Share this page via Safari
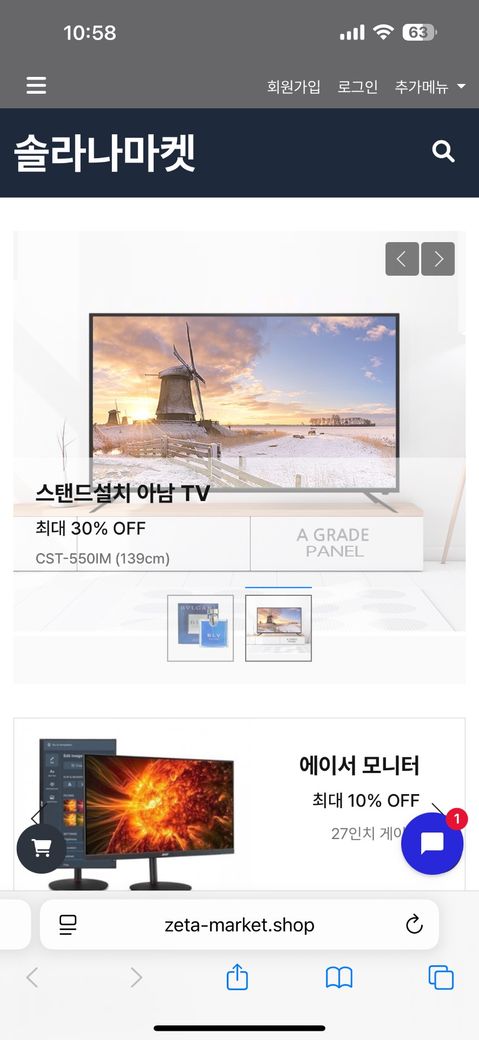Screen dimensions: 479x1040 (237, 977)
